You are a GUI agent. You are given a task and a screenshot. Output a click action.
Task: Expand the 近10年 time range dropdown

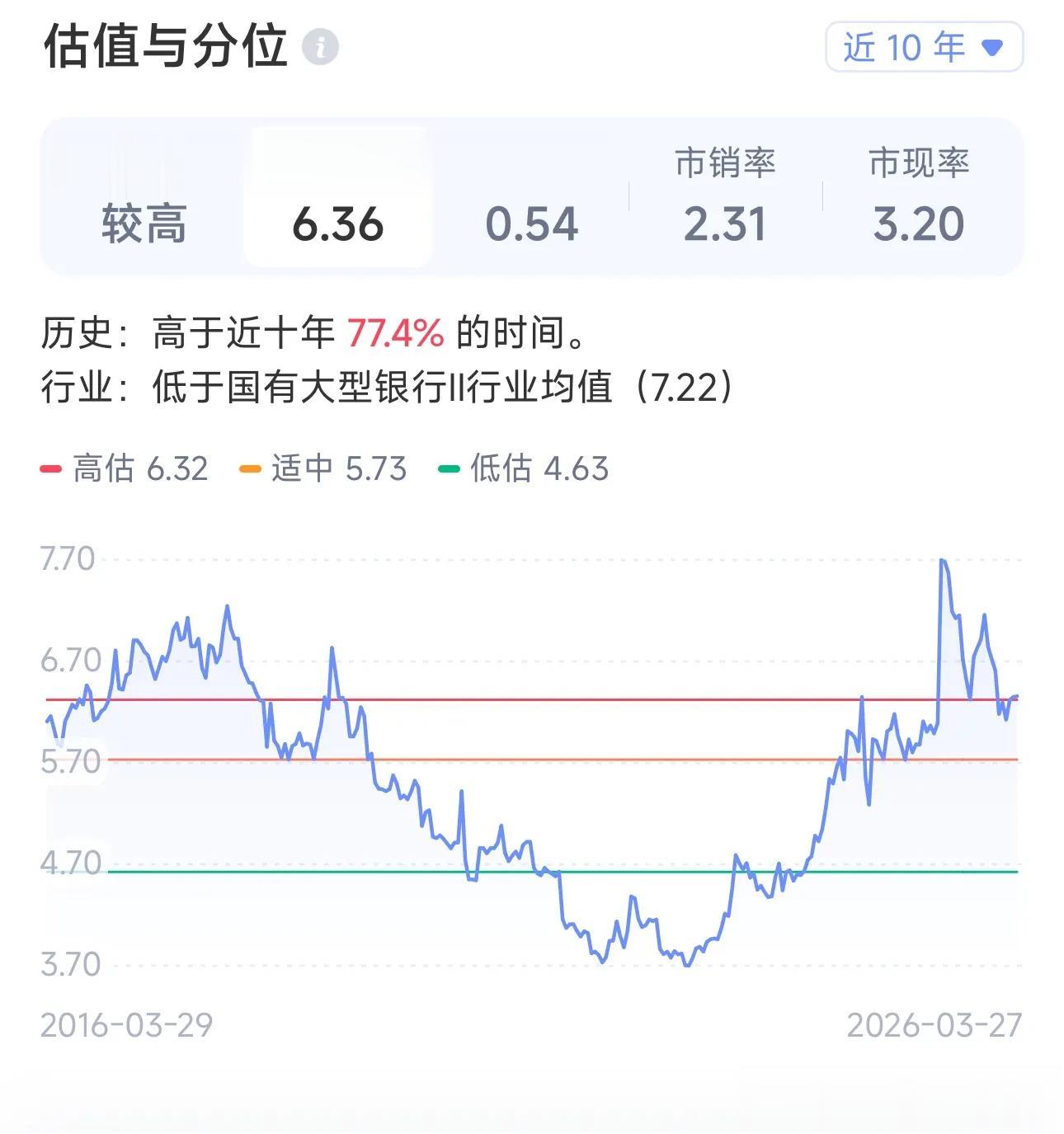click(924, 48)
